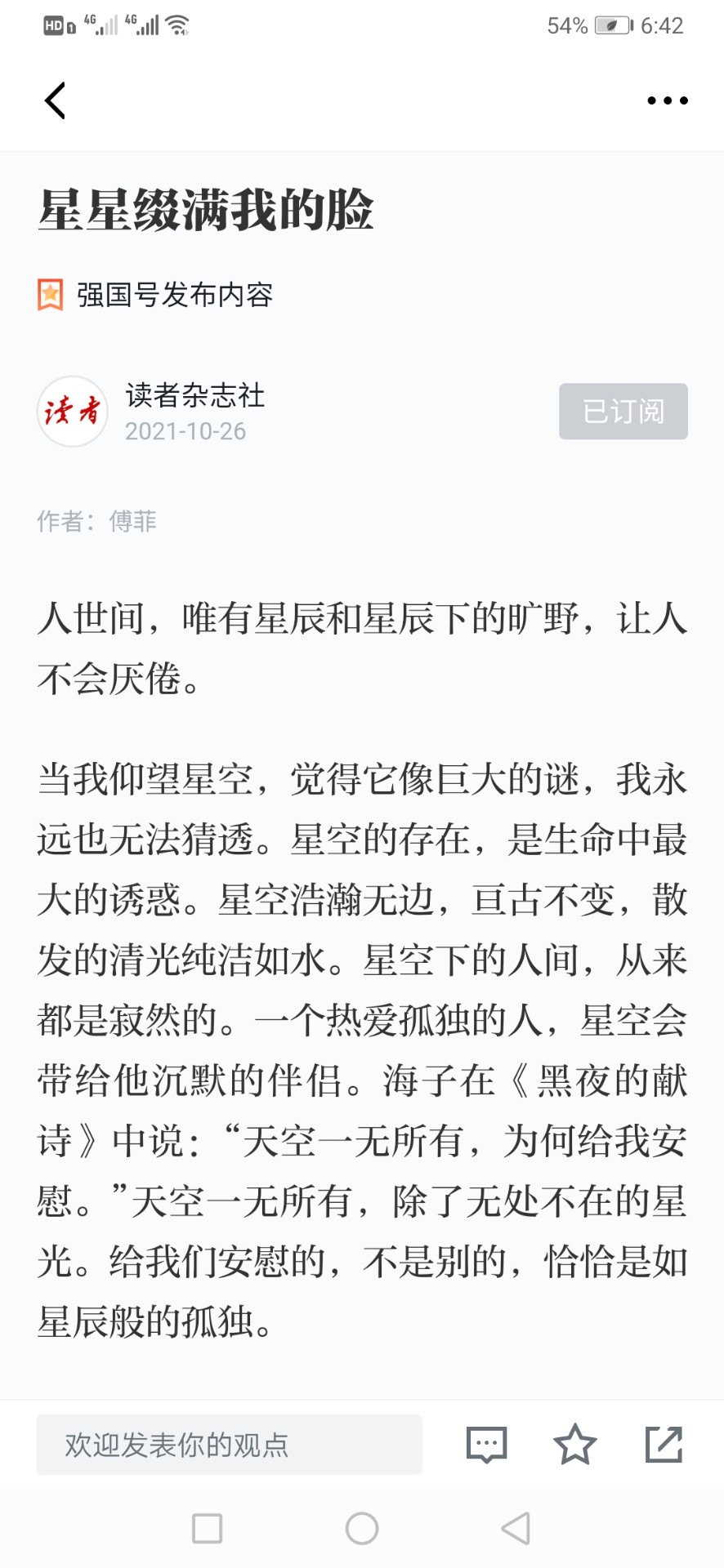Share the article using the share icon
The image size is (724, 1568).
pyautogui.click(x=664, y=1445)
